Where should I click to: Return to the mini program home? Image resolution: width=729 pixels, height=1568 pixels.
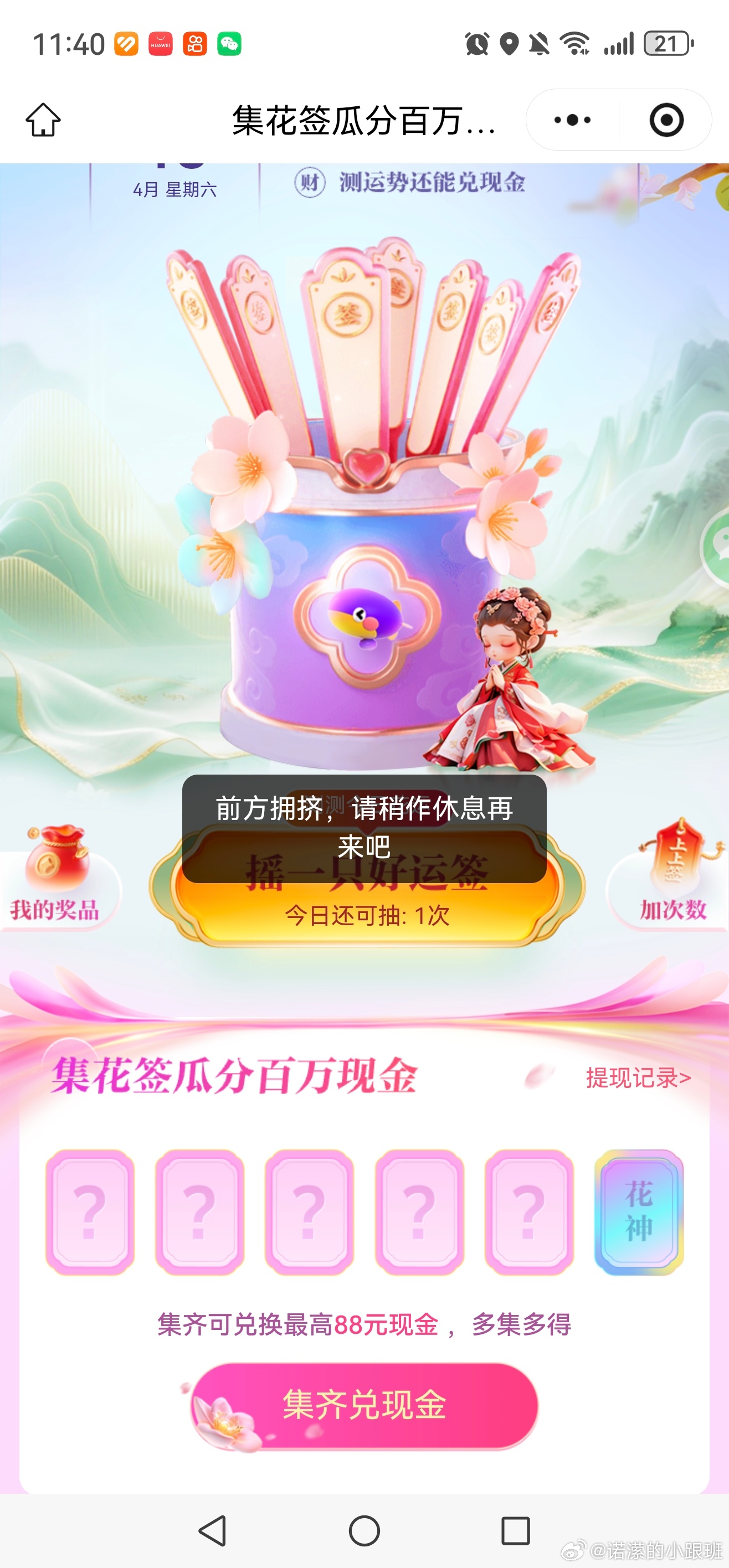pyautogui.click(x=43, y=120)
